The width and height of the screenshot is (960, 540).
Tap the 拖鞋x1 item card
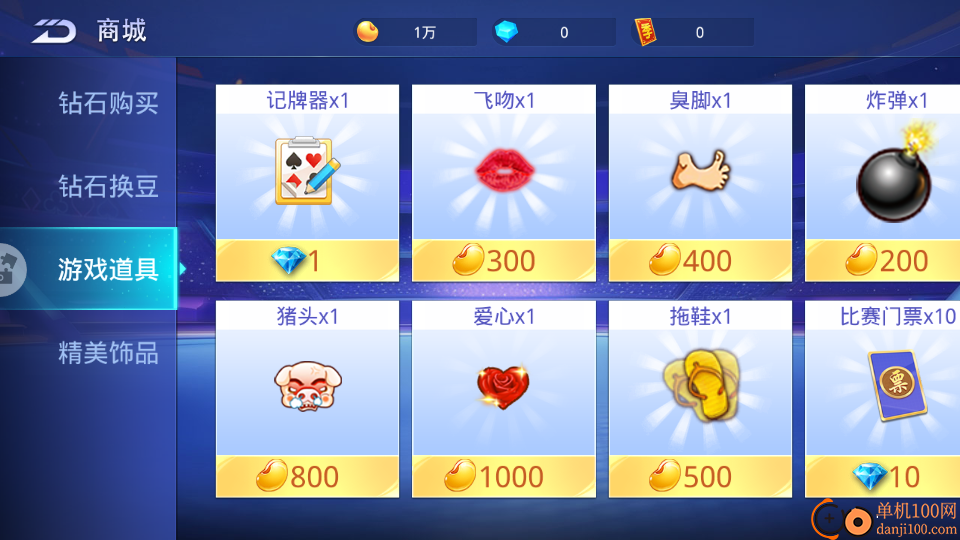[x=700, y=398]
